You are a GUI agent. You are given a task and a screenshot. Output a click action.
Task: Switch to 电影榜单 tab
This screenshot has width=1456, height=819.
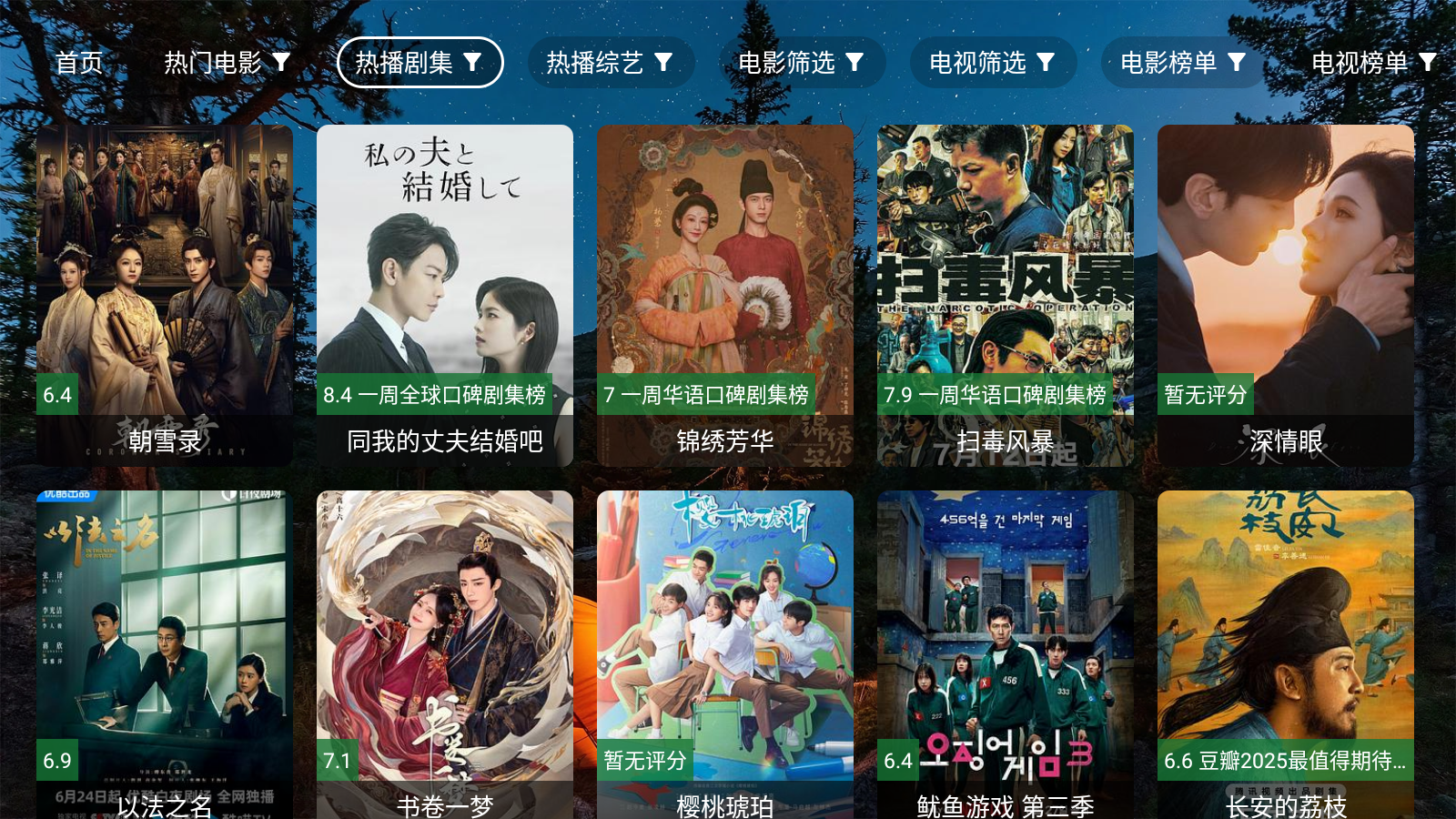click(1183, 63)
